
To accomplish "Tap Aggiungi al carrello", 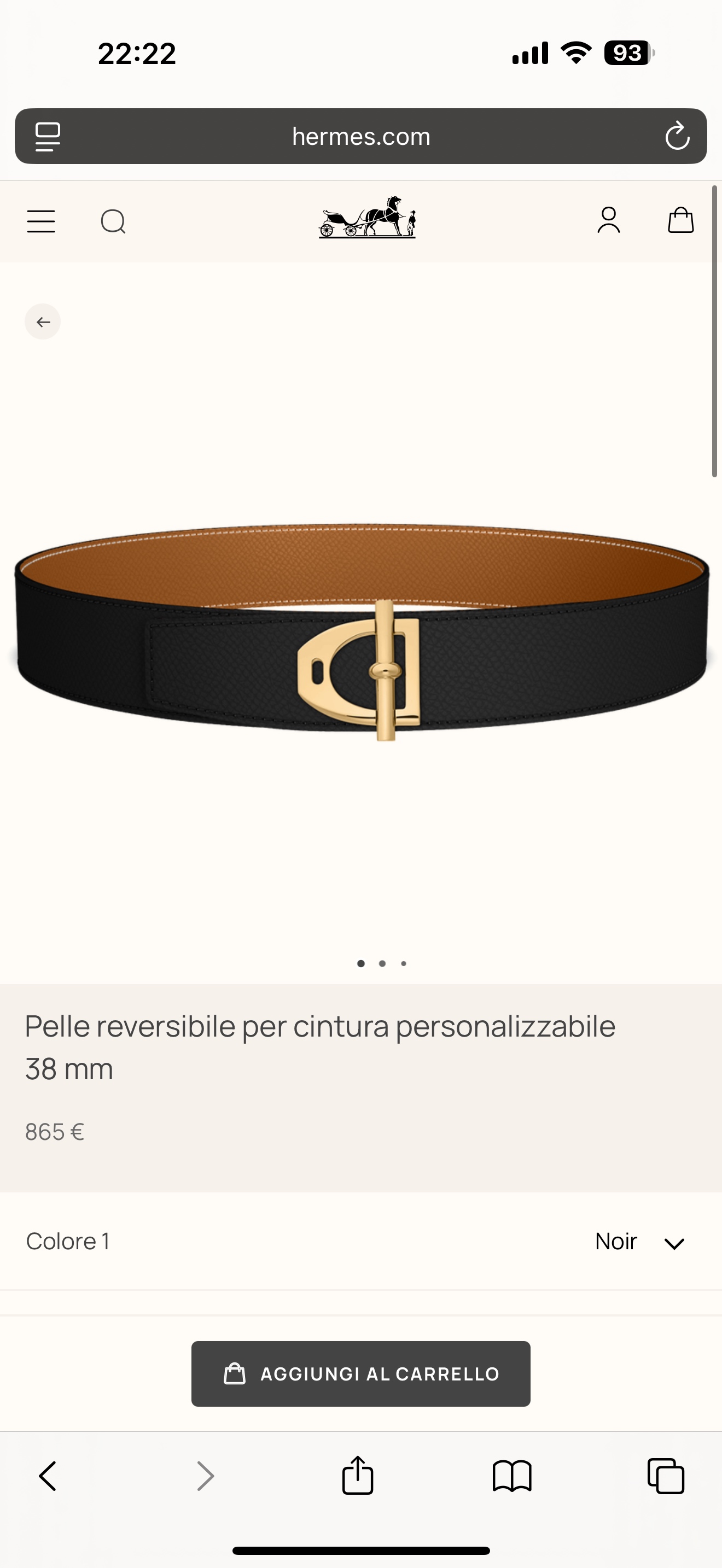I will [x=361, y=1373].
